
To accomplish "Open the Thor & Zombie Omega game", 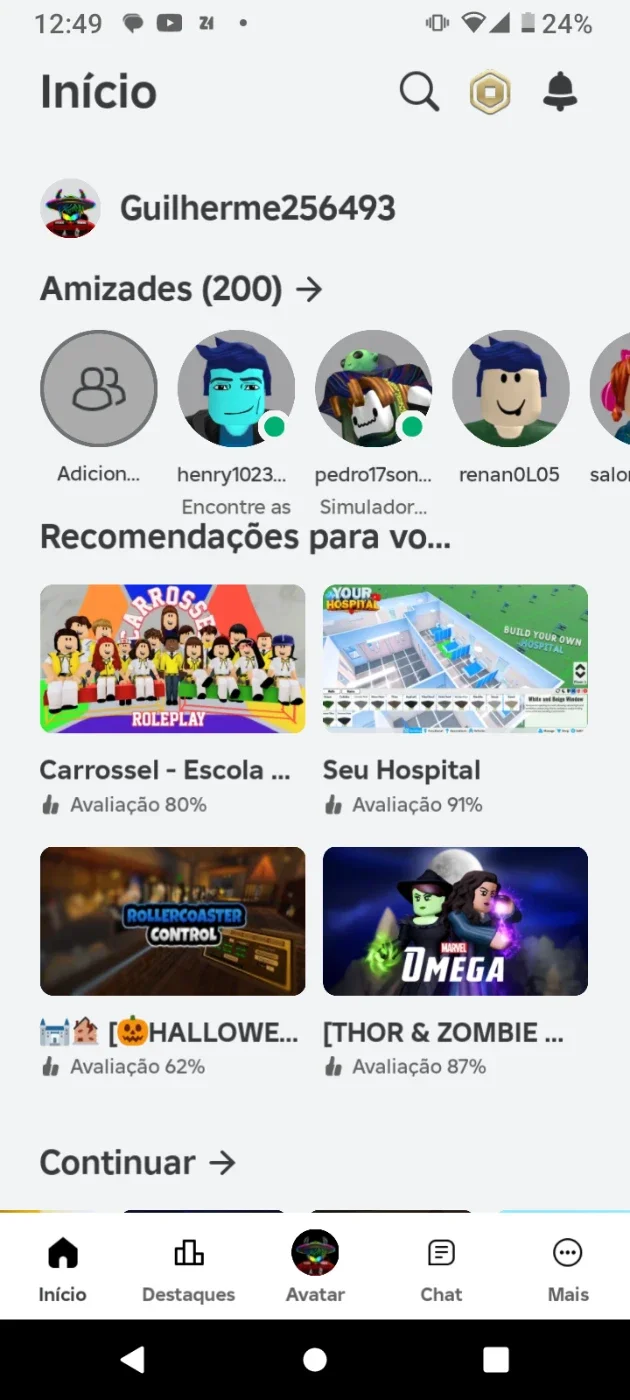I will 455,962.
